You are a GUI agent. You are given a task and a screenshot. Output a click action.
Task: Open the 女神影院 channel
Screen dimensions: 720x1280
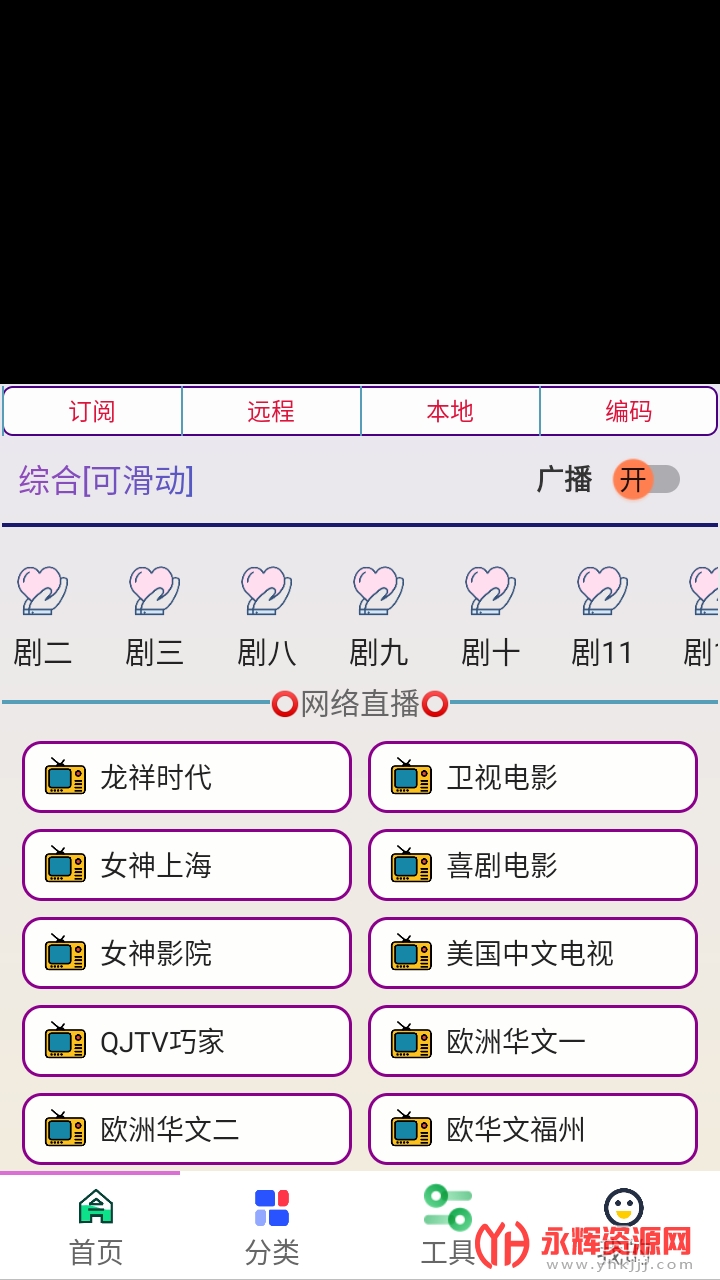[187, 953]
